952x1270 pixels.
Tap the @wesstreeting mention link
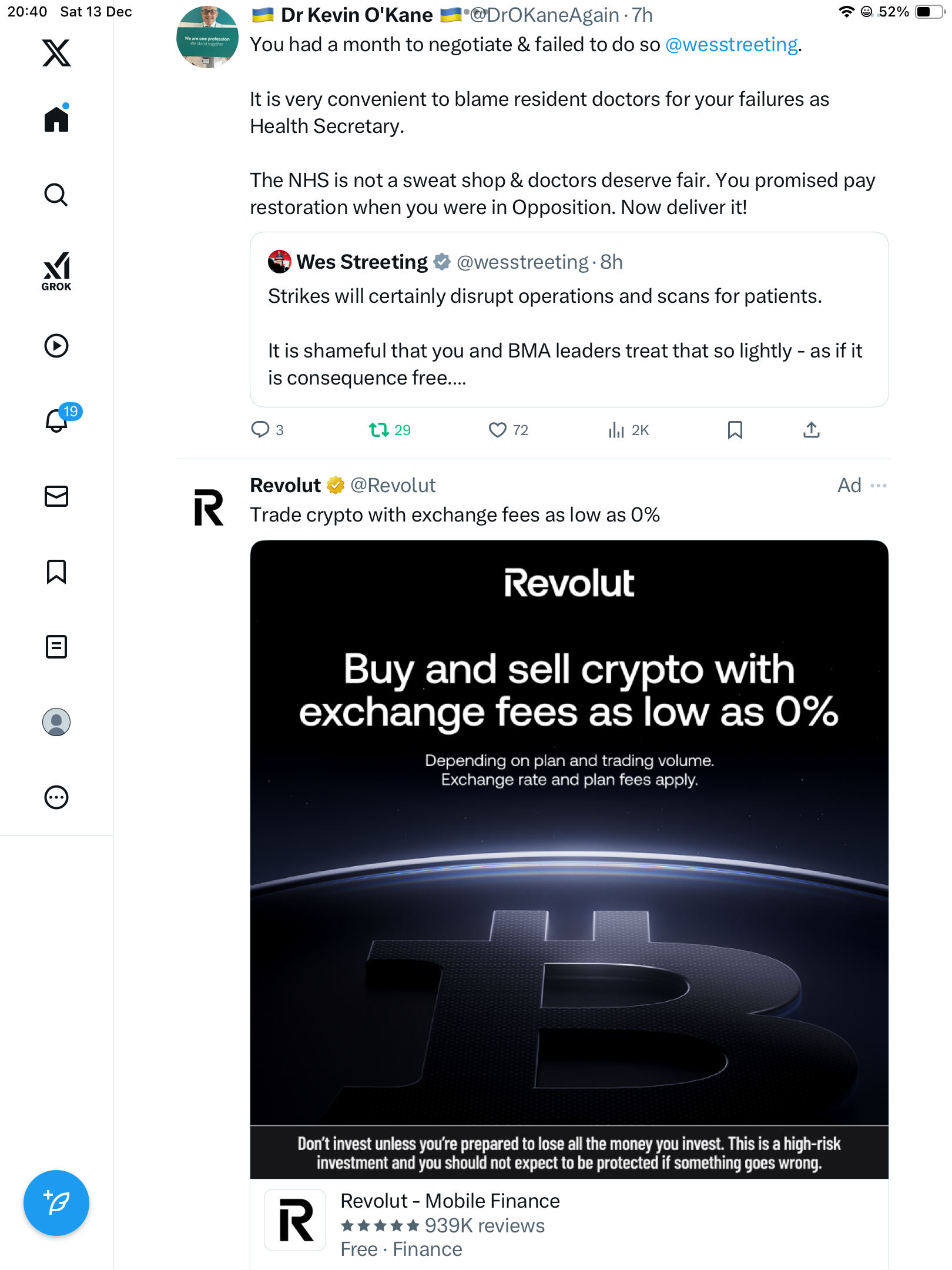tap(731, 45)
